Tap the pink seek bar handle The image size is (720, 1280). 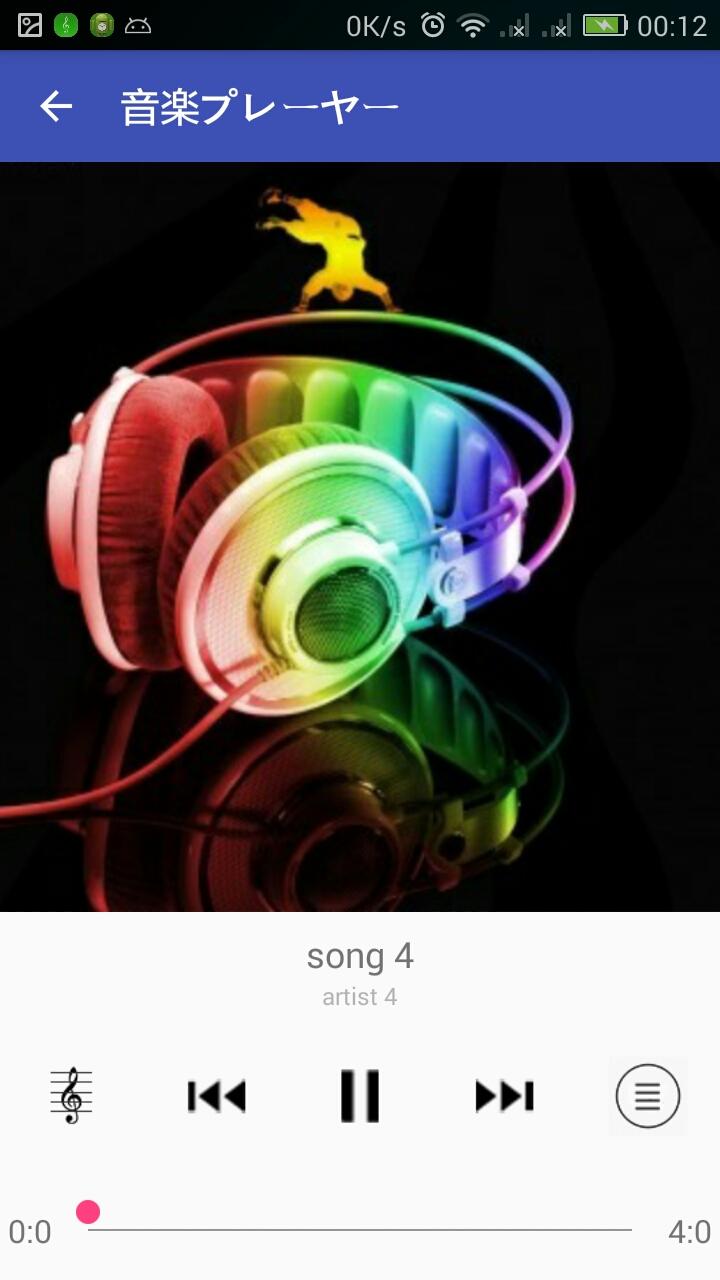[x=88, y=1212]
